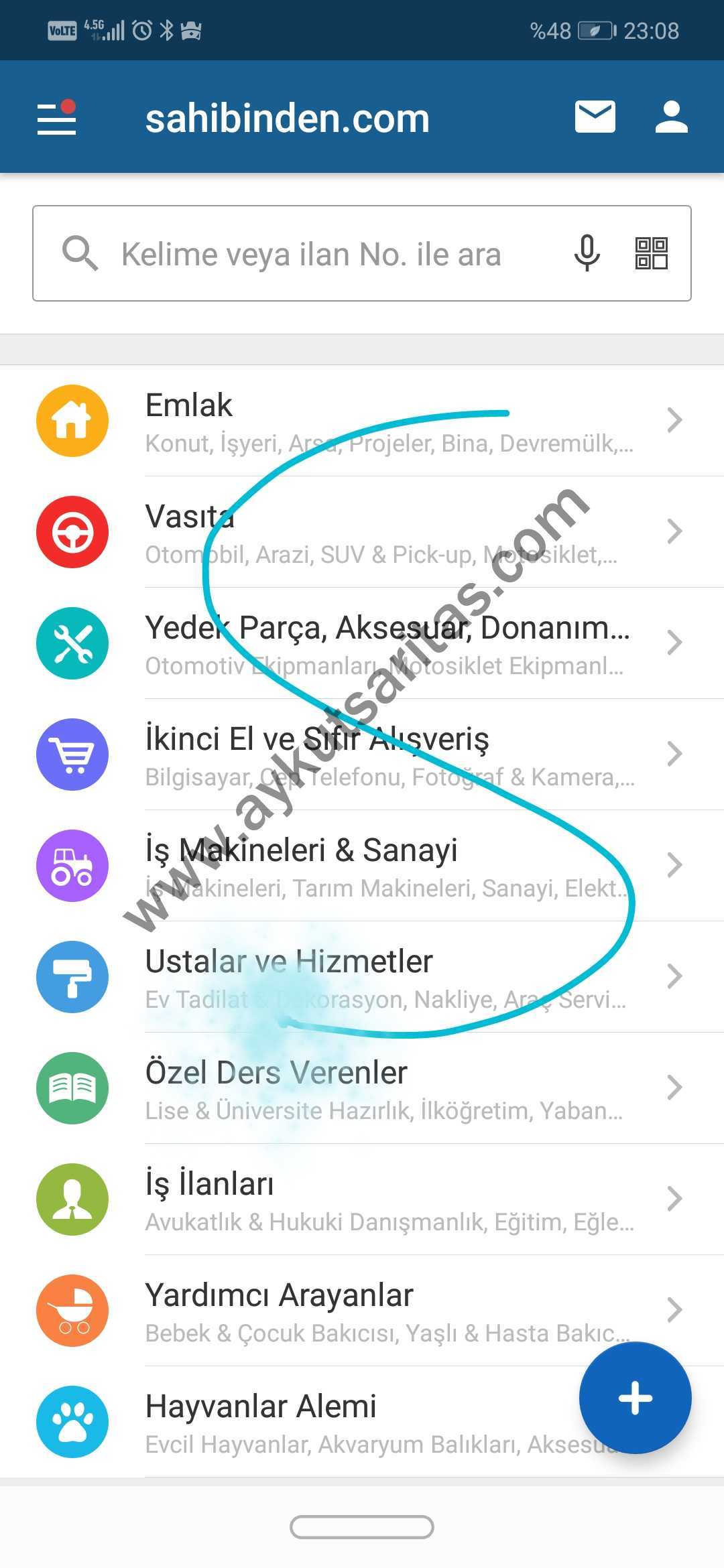Open the user profile icon
The image size is (724, 1568).
pyautogui.click(x=671, y=117)
